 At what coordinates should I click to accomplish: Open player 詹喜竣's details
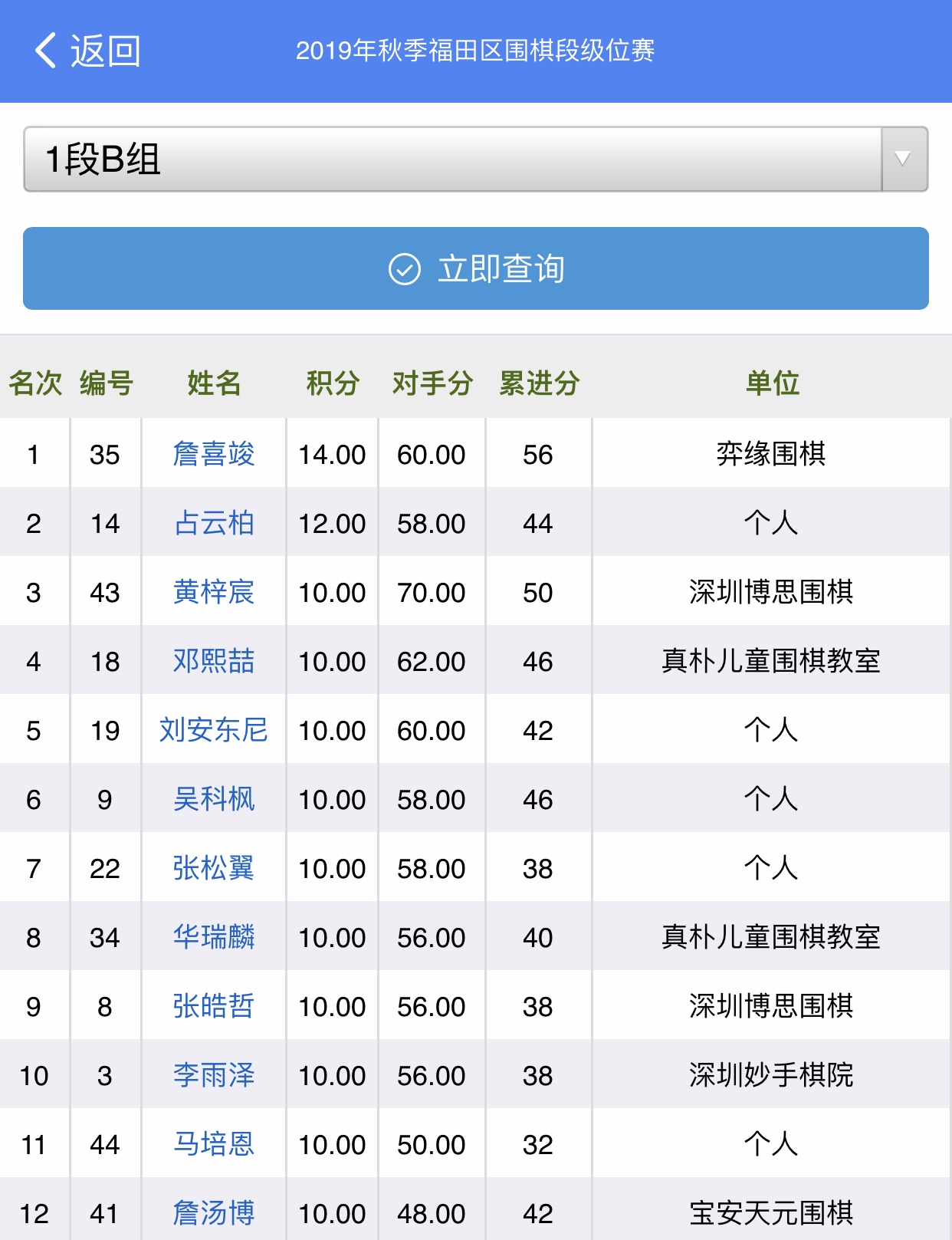tap(213, 454)
